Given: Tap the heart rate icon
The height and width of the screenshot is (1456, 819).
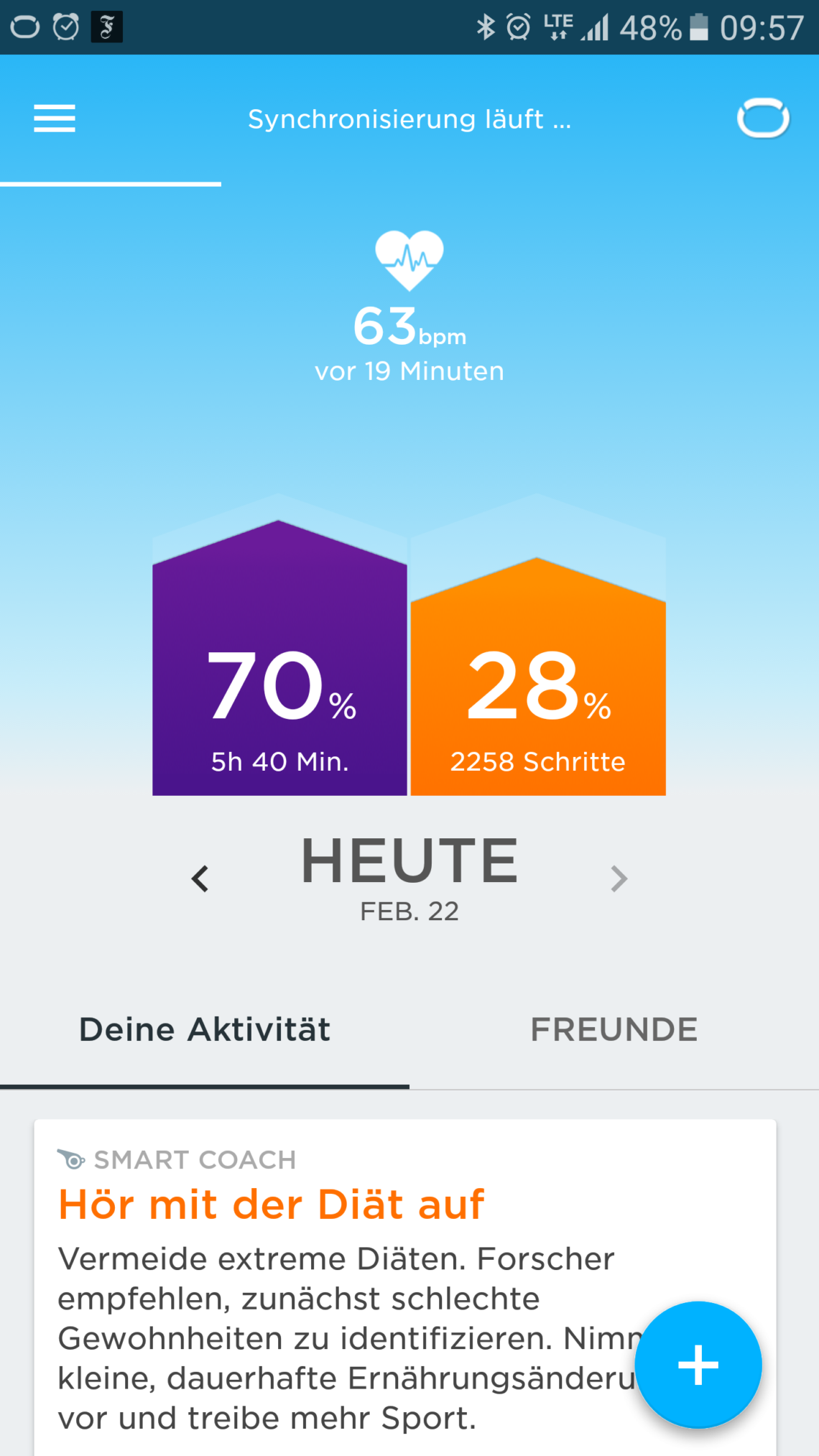Looking at the screenshot, I should pyautogui.click(x=408, y=260).
